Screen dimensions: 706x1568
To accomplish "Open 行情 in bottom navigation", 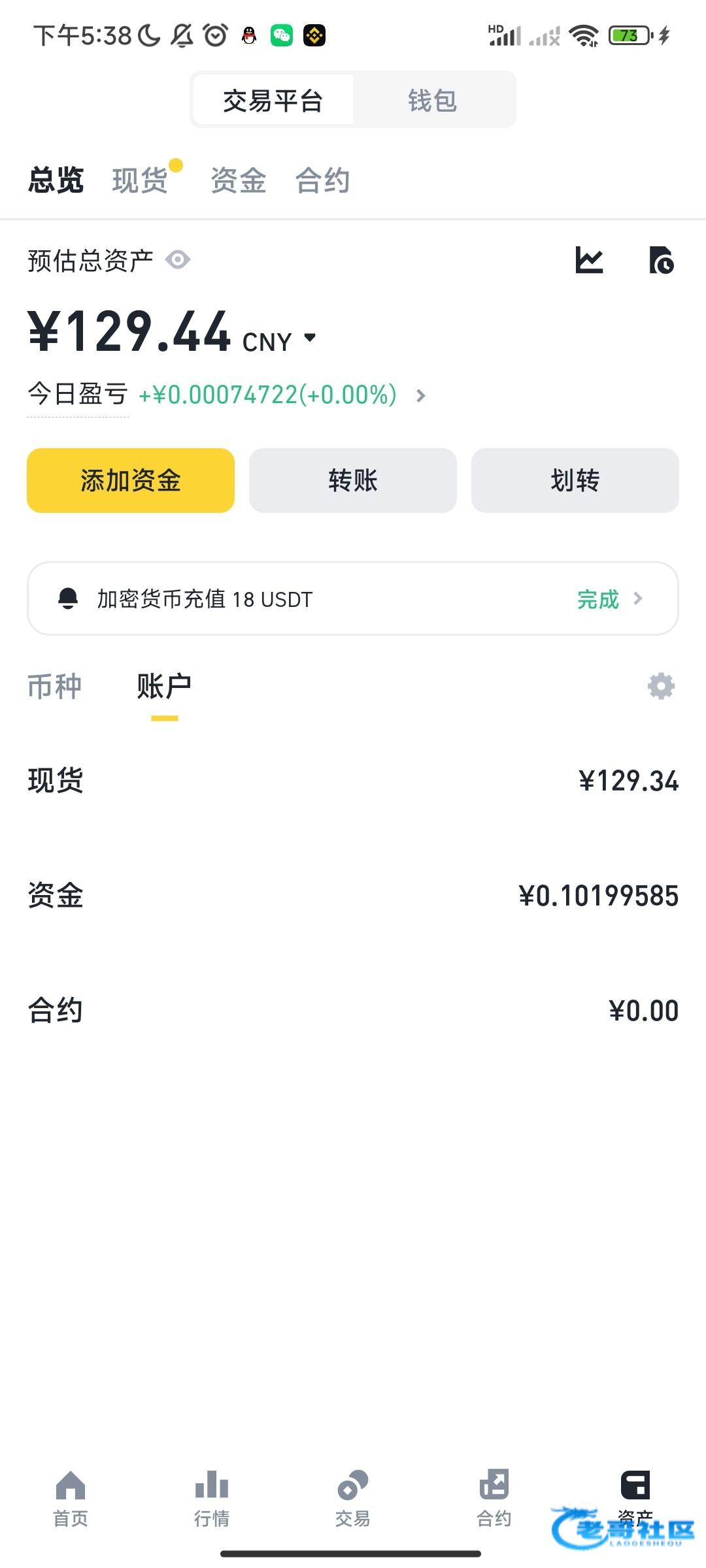I will point(212,1499).
